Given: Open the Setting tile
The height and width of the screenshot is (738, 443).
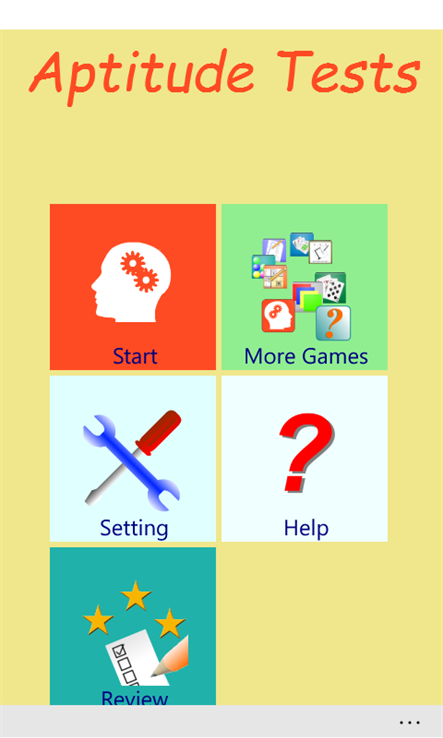Looking at the screenshot, I should coord(133,458).
